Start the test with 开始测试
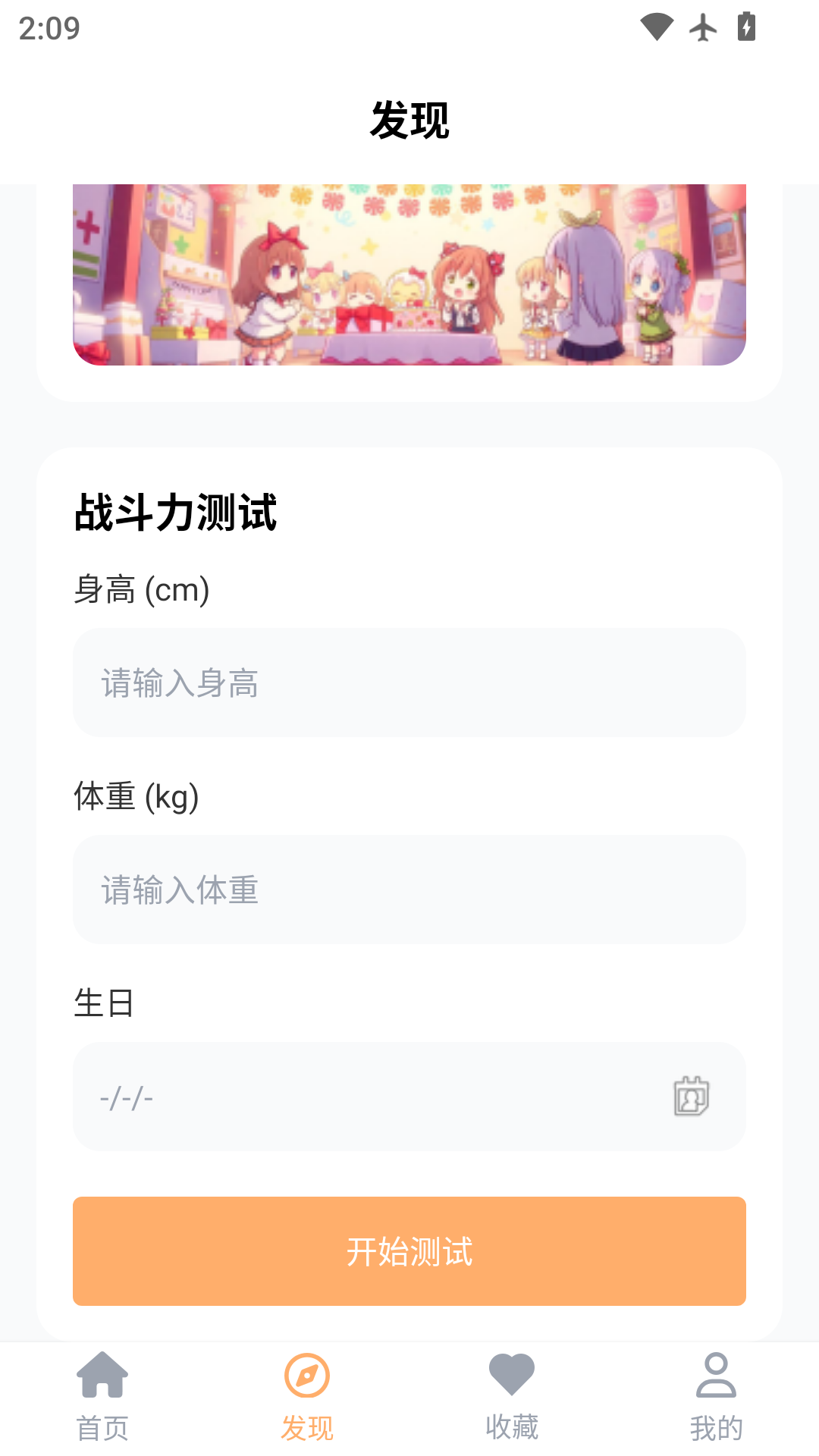This screenshot has height=1456, width=819. coord(409,1251)
